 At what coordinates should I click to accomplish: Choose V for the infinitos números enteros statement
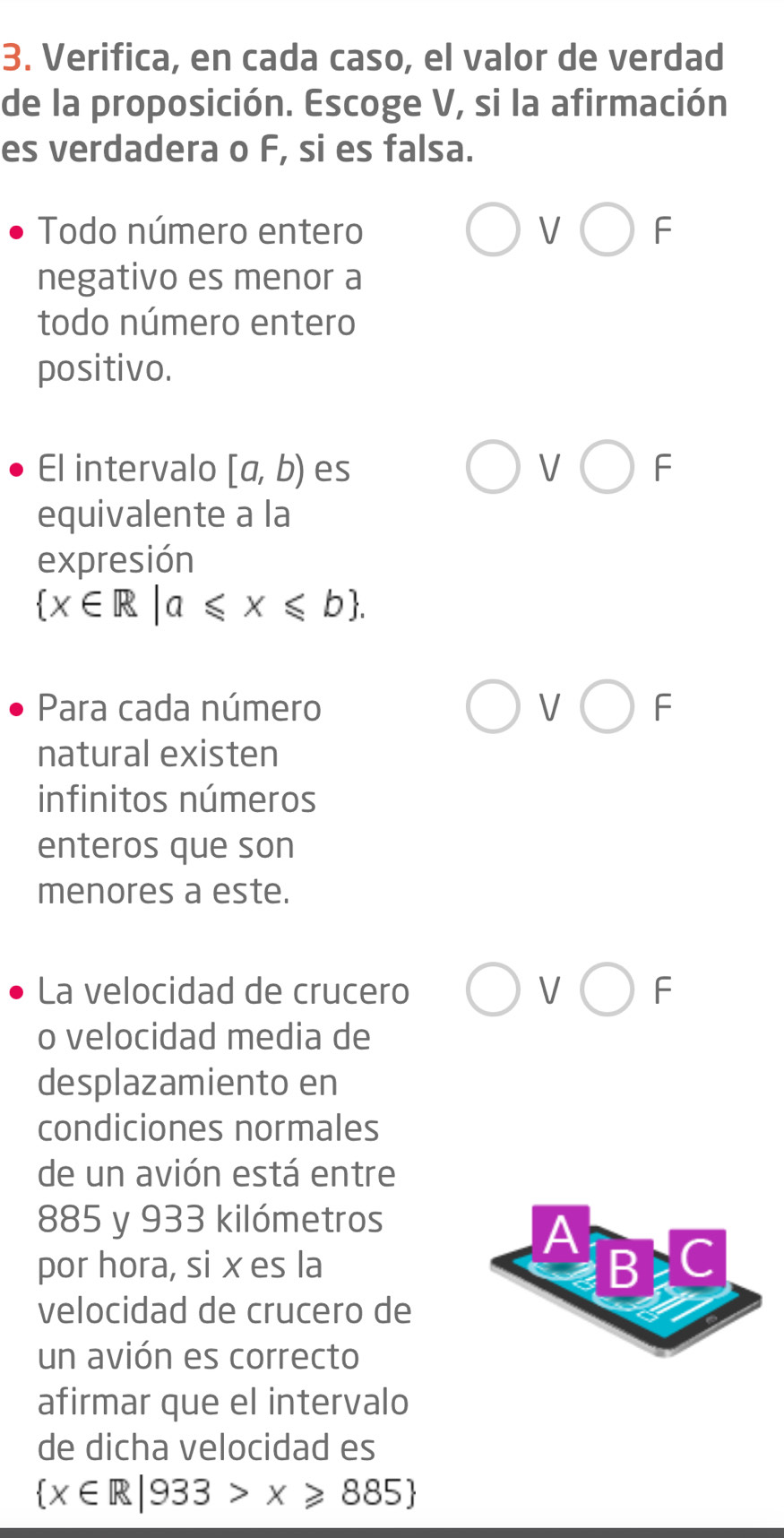(x=493, y=707)
